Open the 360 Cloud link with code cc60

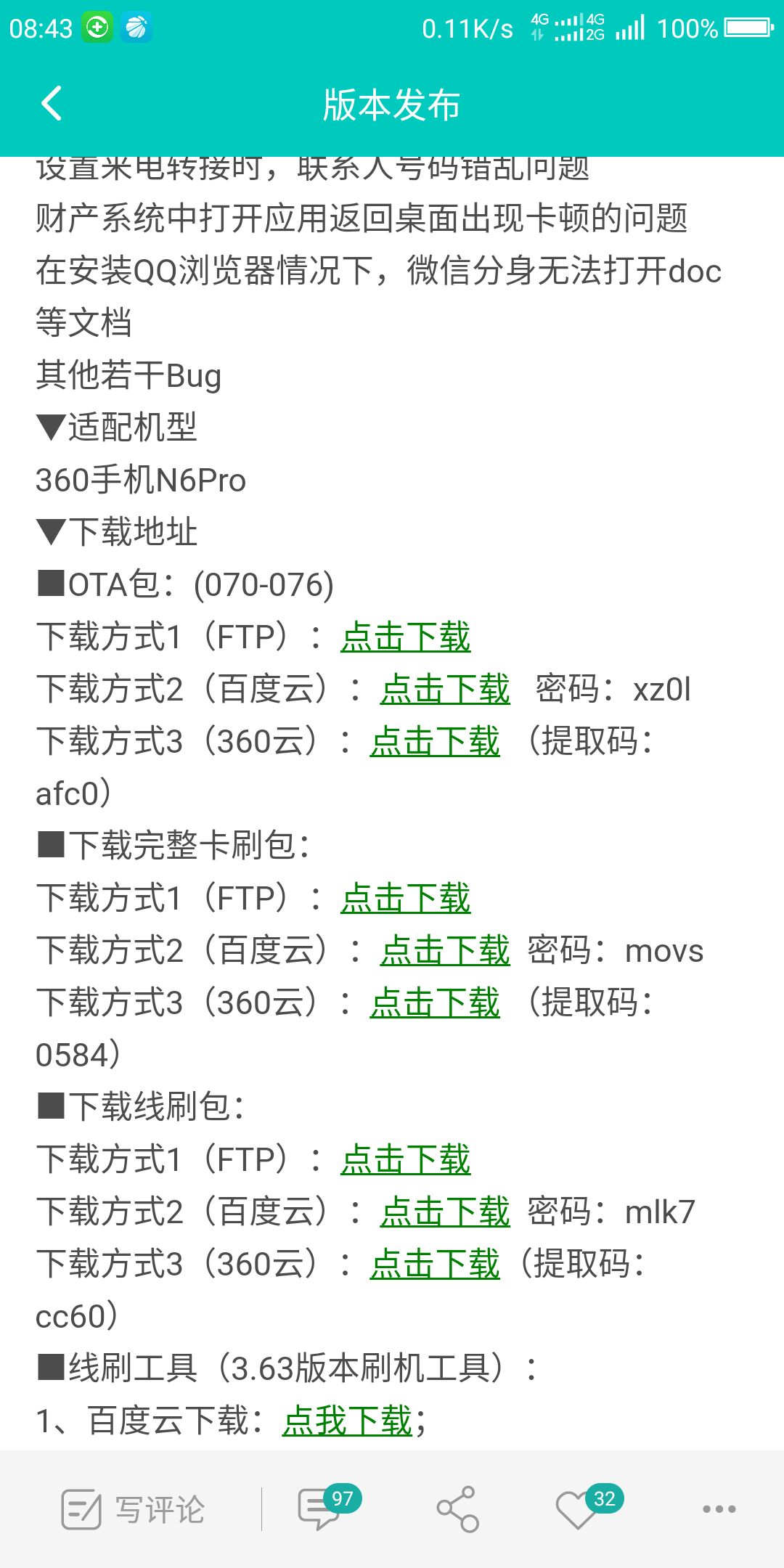click(435, 1265)
